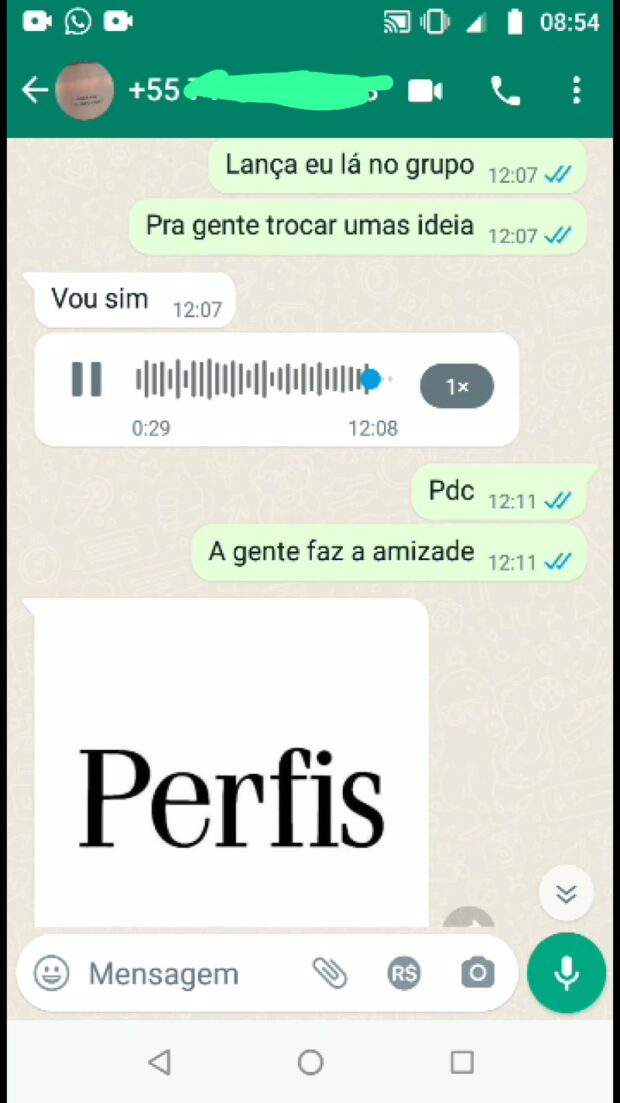Image resolution: width=620 pixels, height=1103 pixels.
Task: Open the R$ payment option
Action: [x=404, y=973]
